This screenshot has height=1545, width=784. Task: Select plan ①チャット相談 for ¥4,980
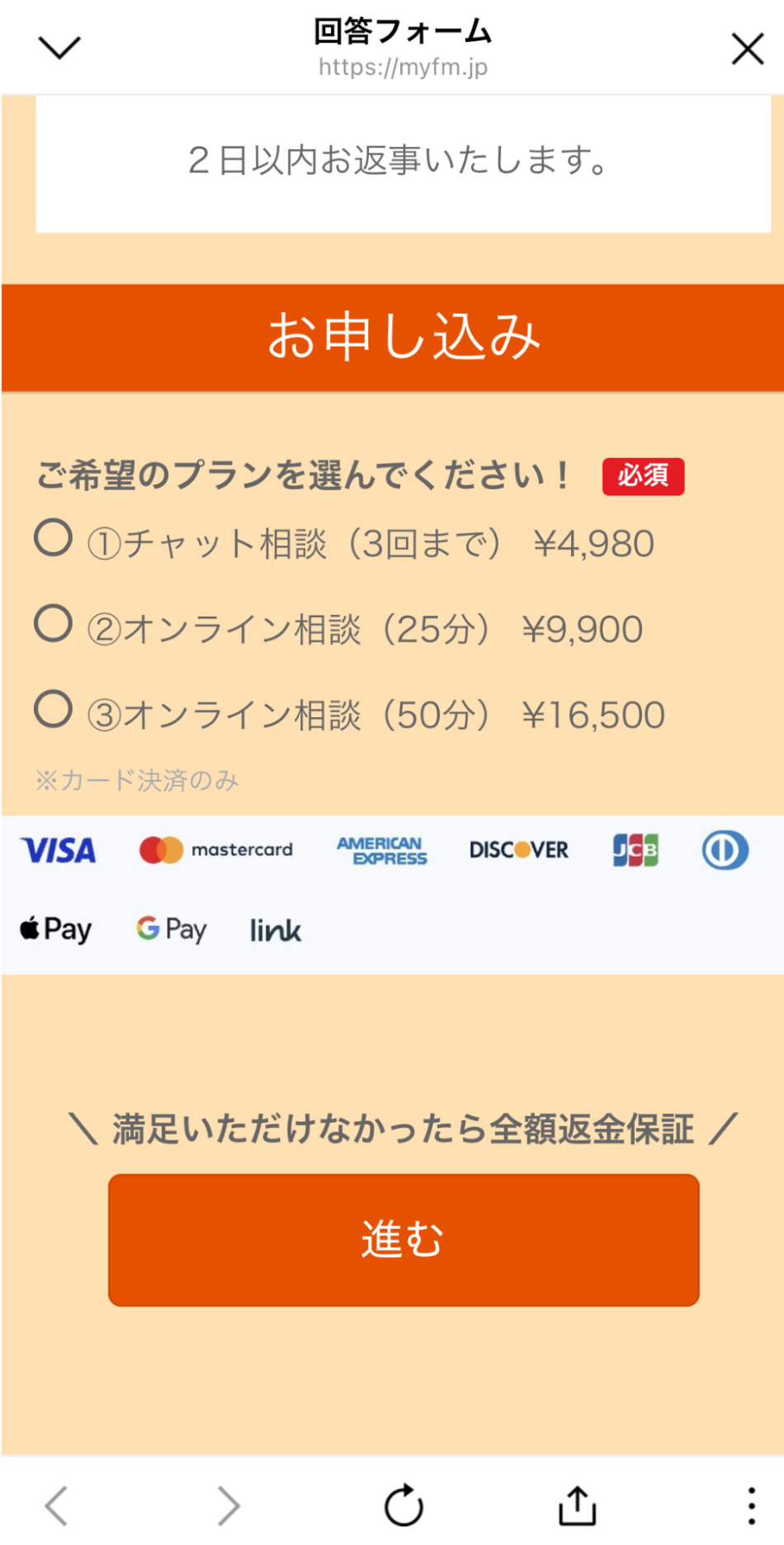[52, 541]
